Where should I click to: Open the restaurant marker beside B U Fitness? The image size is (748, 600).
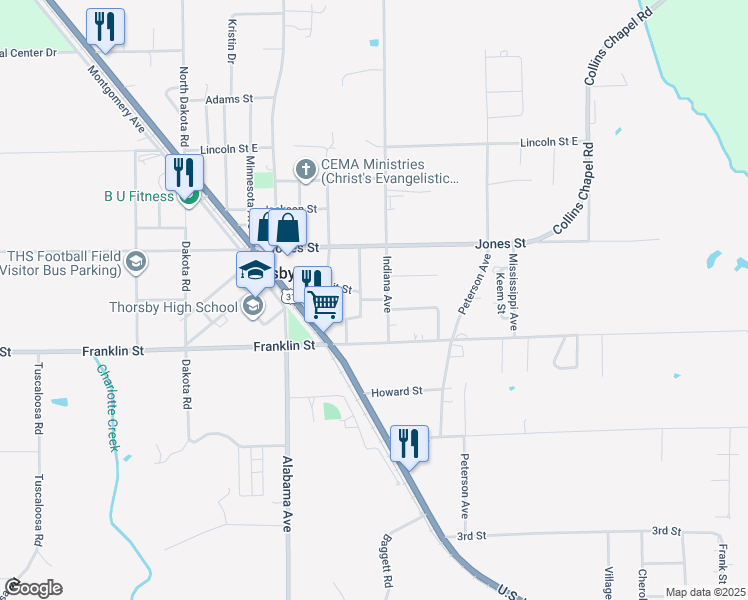click(185, 174)
